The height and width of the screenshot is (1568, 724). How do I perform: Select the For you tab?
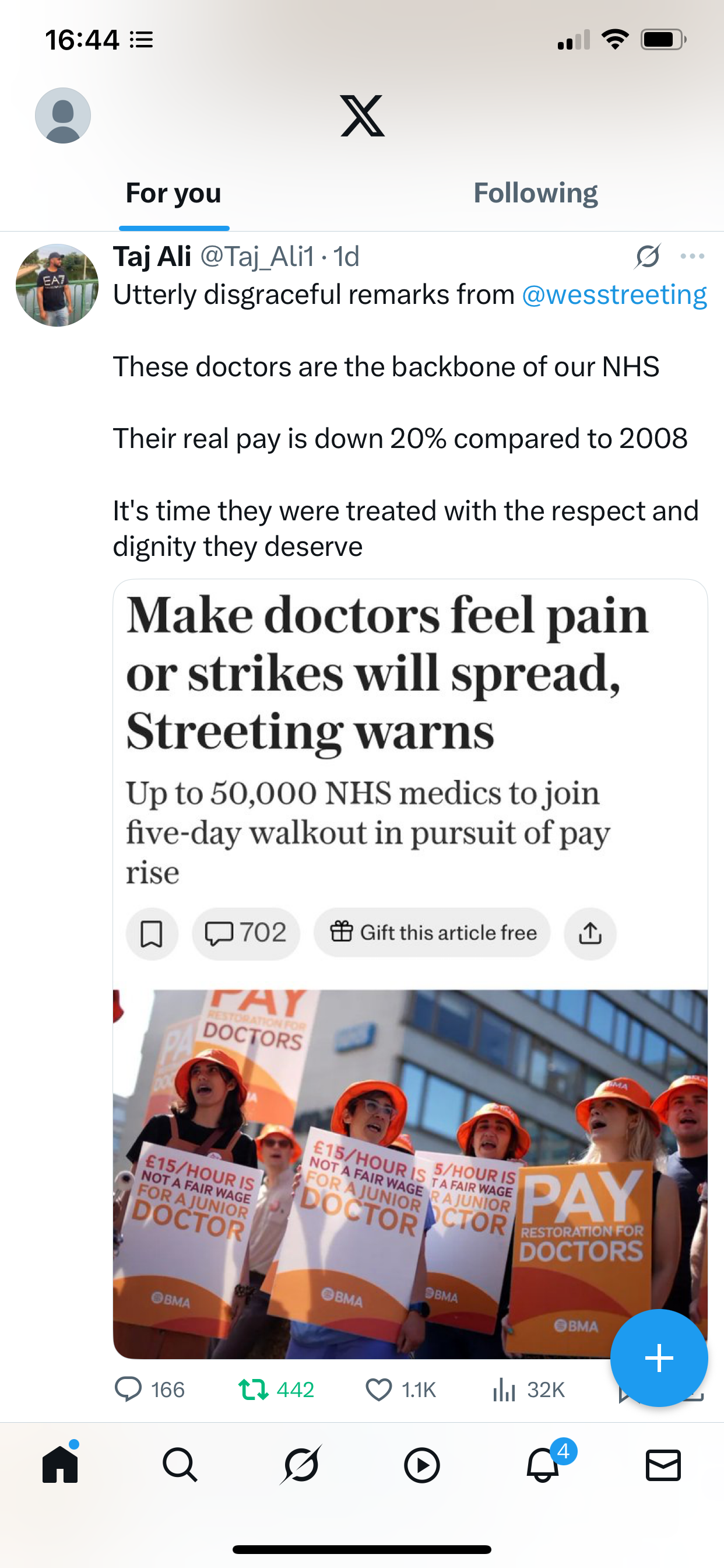[173, 193]
